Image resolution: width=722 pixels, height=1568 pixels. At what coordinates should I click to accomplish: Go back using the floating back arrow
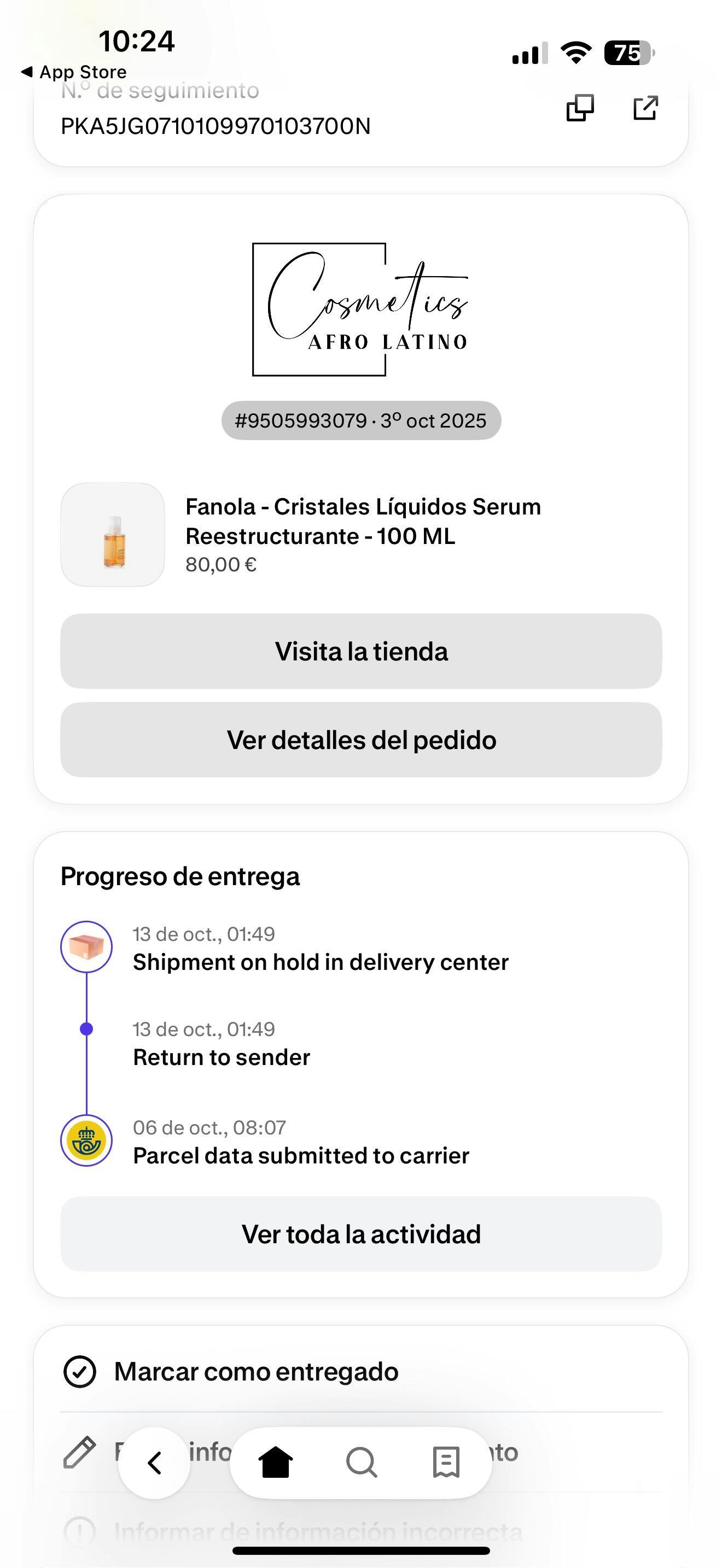tap(155, 1462)
